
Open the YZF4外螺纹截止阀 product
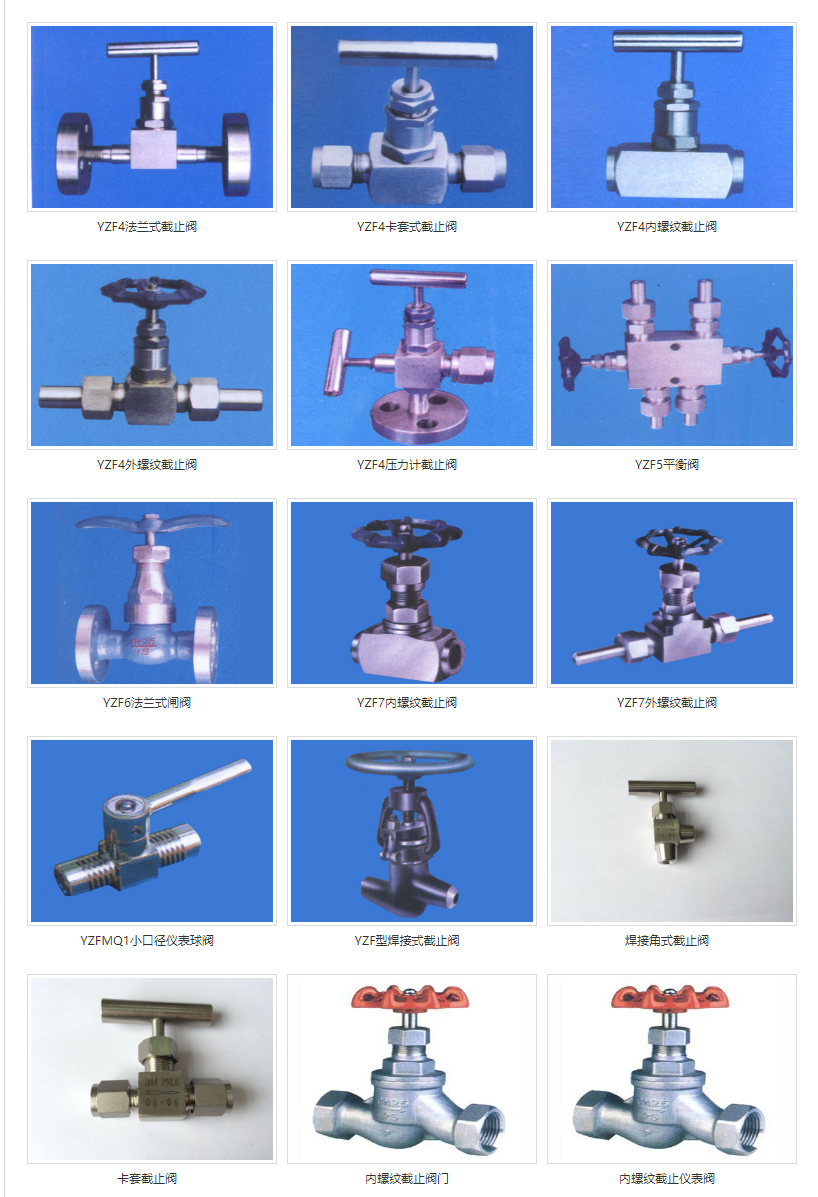[151, 355]
